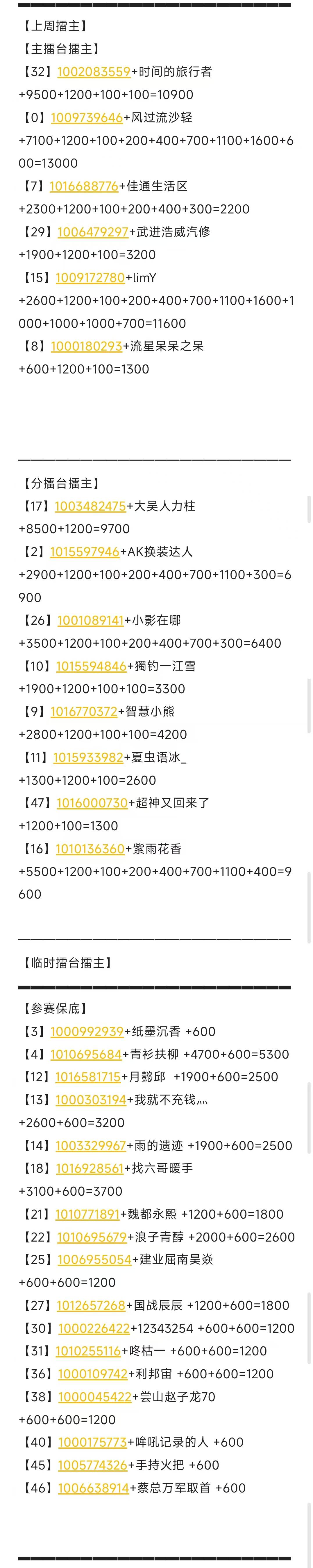313x1568 pixels.
Task: Open ID link 1012657268 国战辰辰
Action: coord(91,1305)
